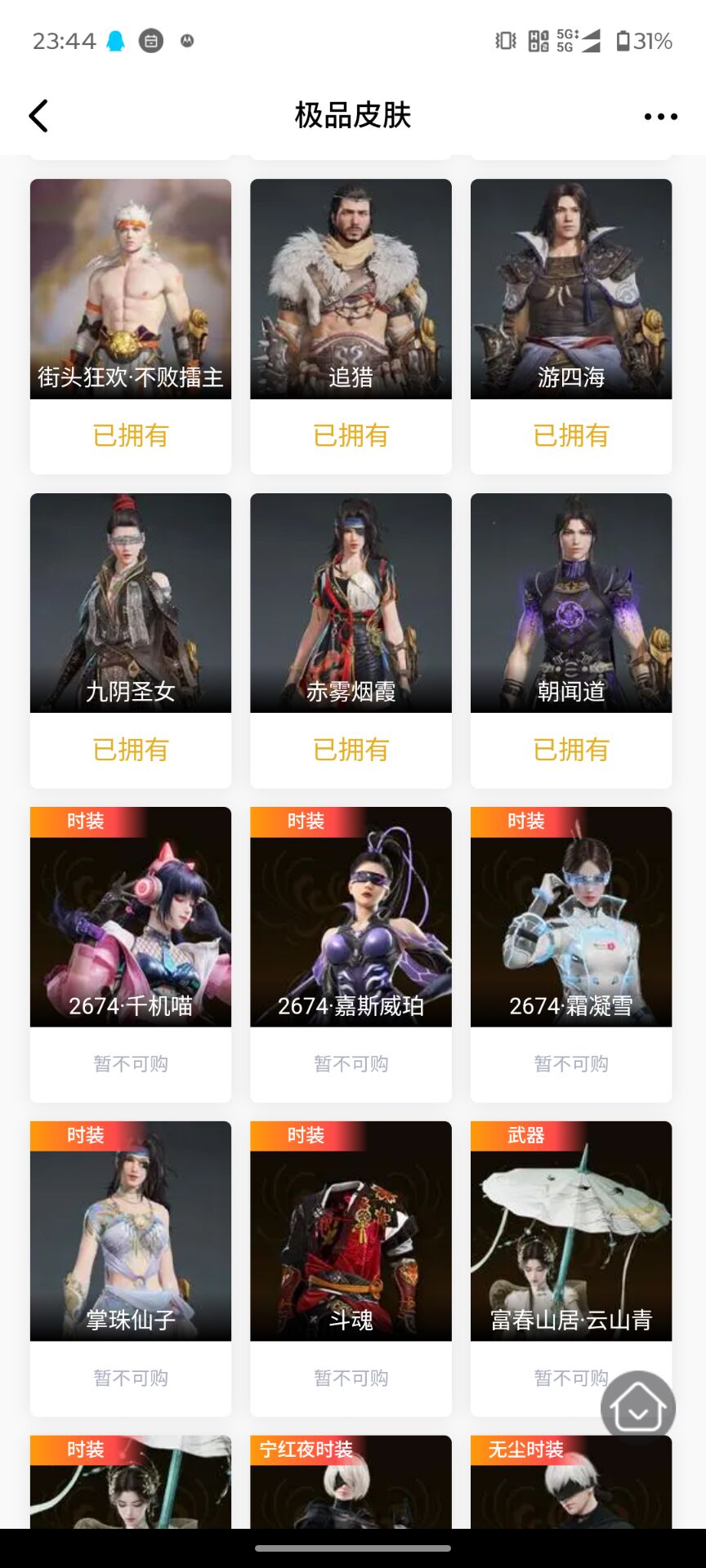This screenshot has width=706, height=1568.
Task: Tap the 武器 badge on 云山青 card
Action: coord(524,1135)
